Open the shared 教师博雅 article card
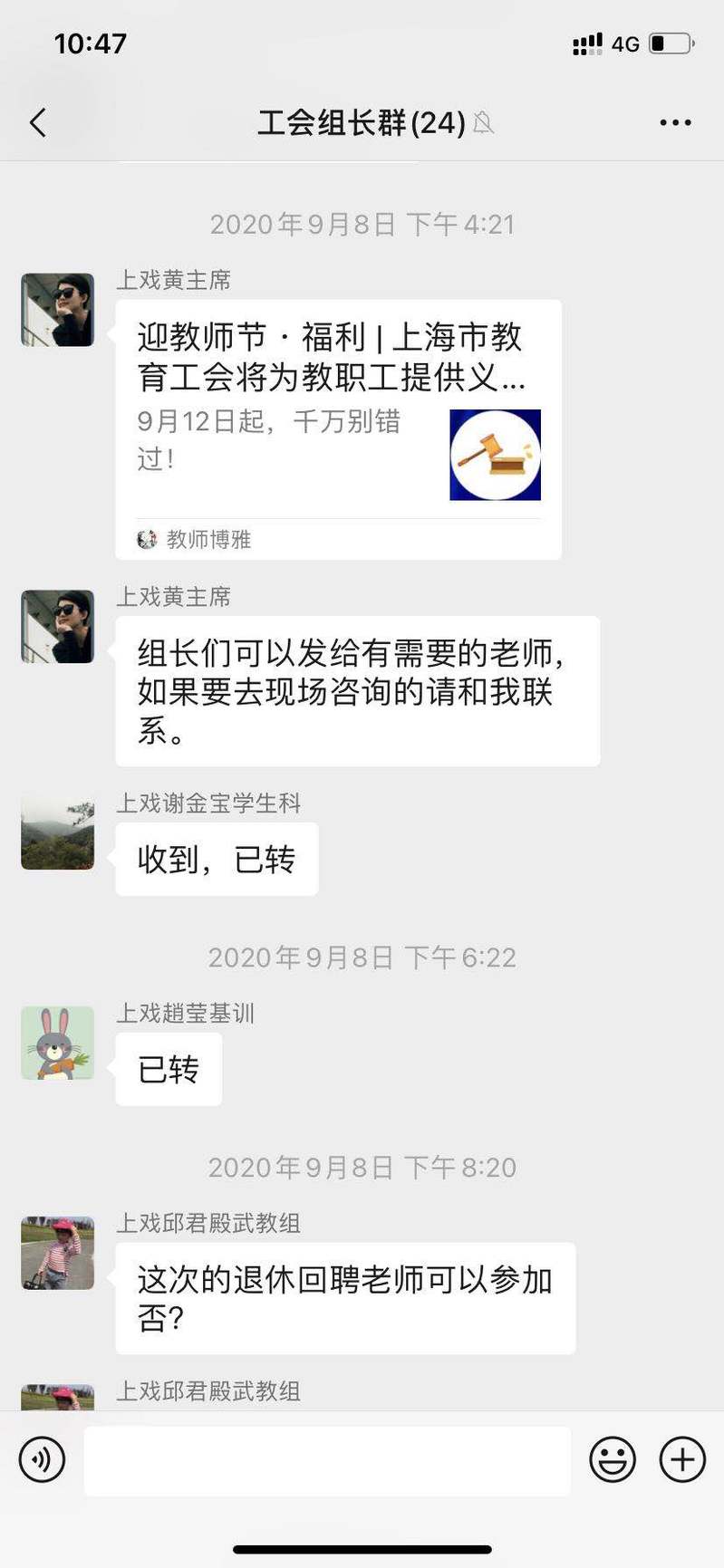Image resolution: width=724 pixels, height=1568 pixels. click(x=338, y=428)
